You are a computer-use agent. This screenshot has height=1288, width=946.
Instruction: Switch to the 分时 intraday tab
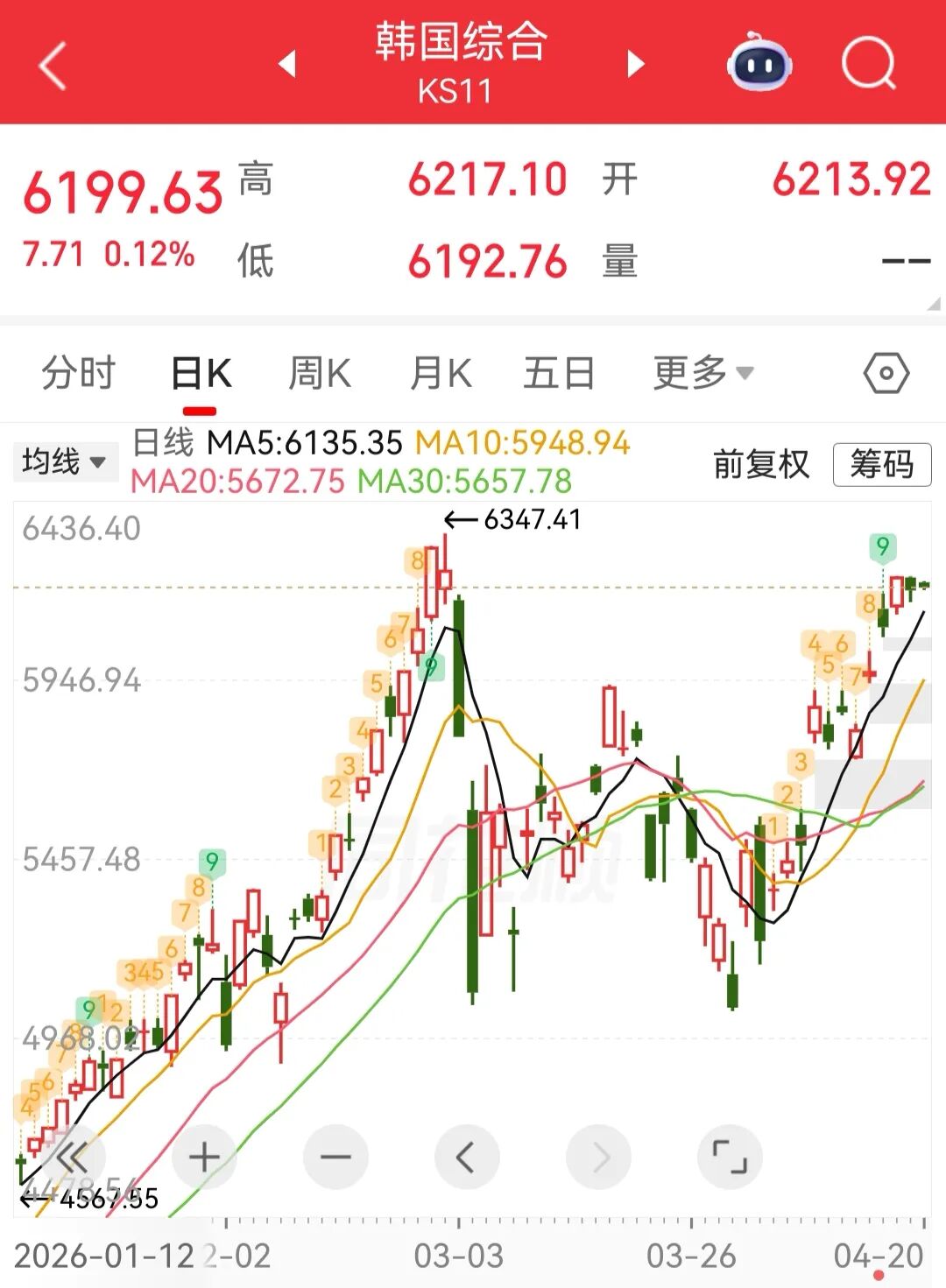tap(78, 371)
